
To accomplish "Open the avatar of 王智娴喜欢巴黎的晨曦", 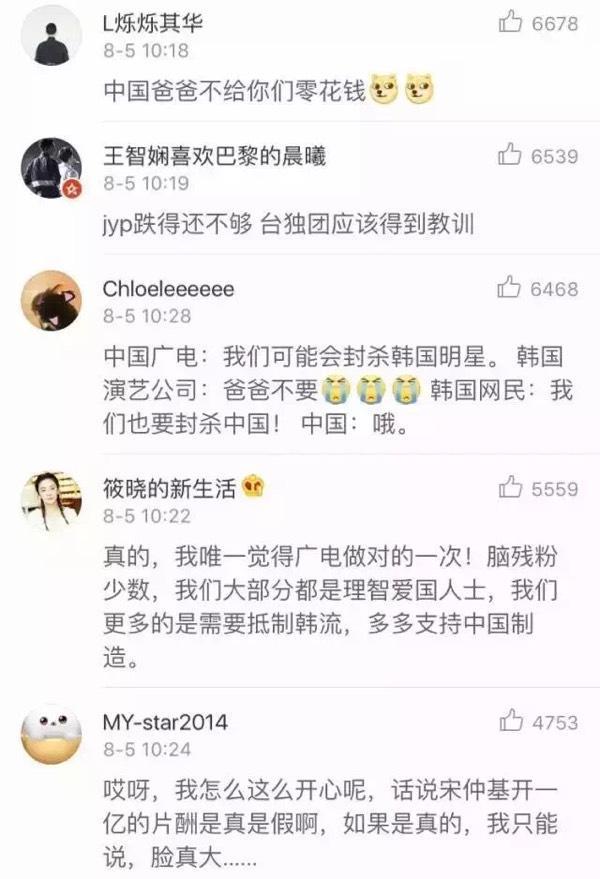I will point(52,168).
